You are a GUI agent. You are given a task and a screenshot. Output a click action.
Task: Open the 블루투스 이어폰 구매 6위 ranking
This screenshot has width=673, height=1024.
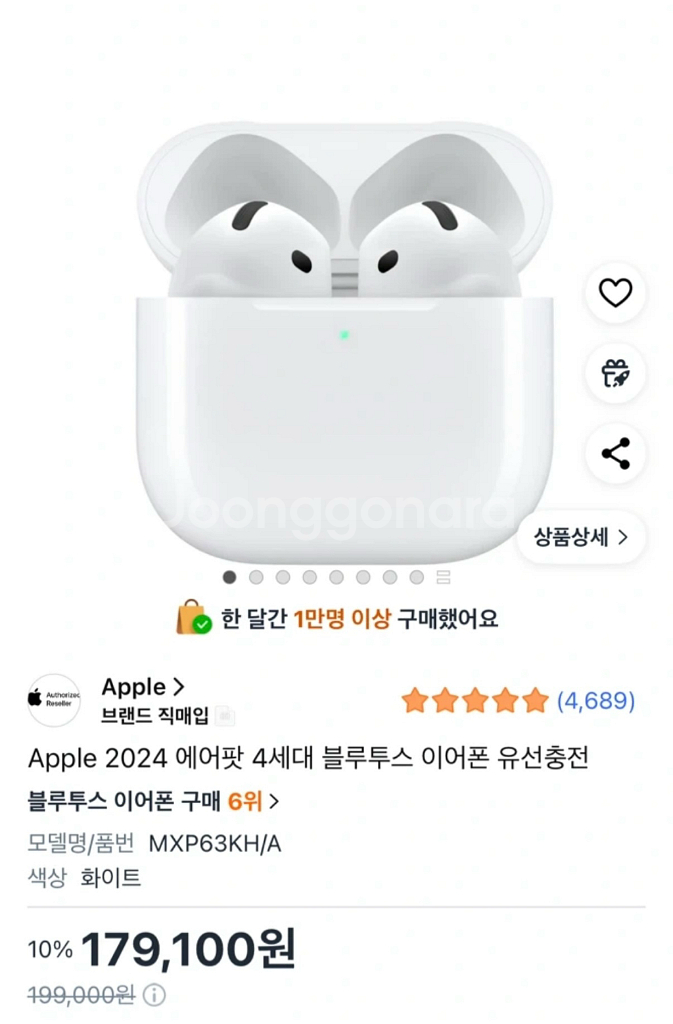153,801
